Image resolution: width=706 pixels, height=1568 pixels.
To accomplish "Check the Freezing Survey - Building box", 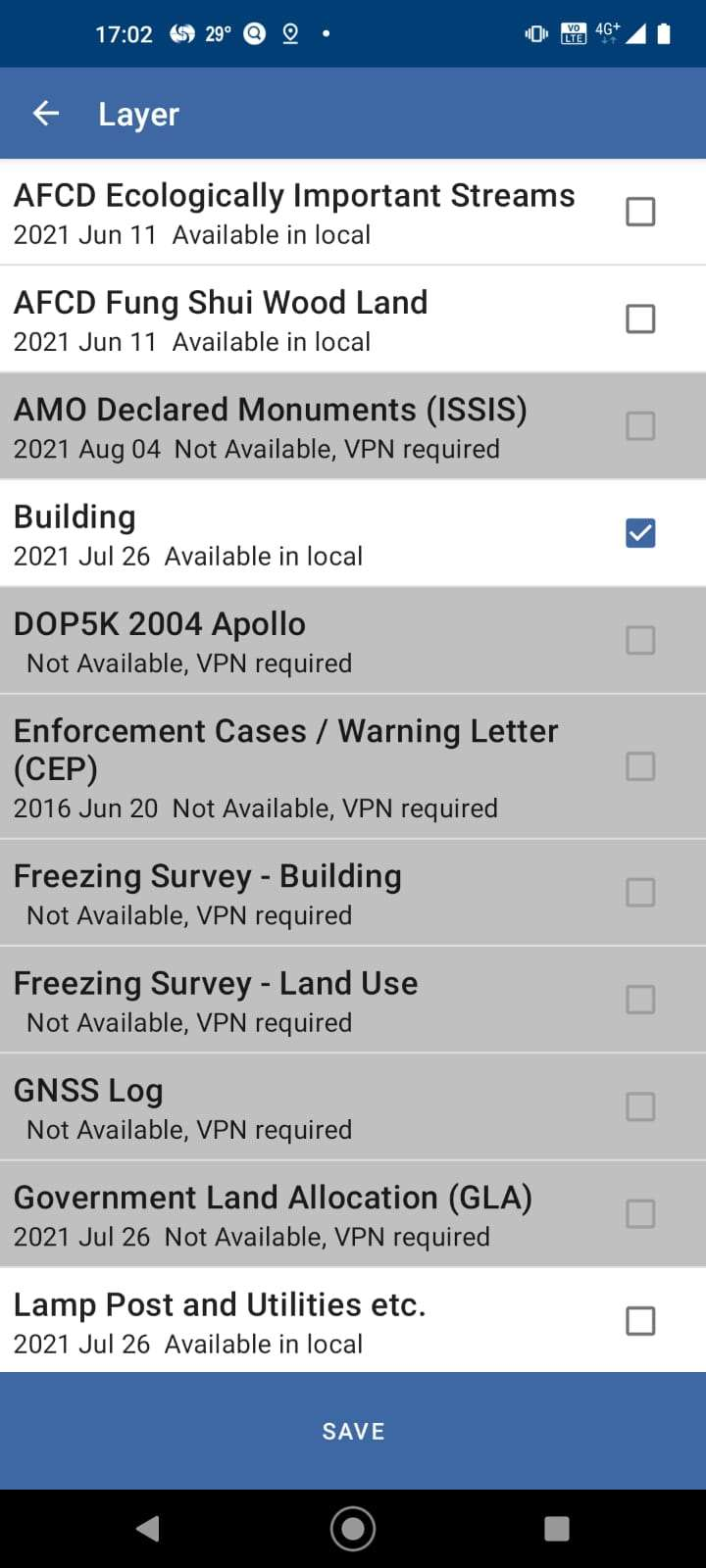I will [640, 892].
